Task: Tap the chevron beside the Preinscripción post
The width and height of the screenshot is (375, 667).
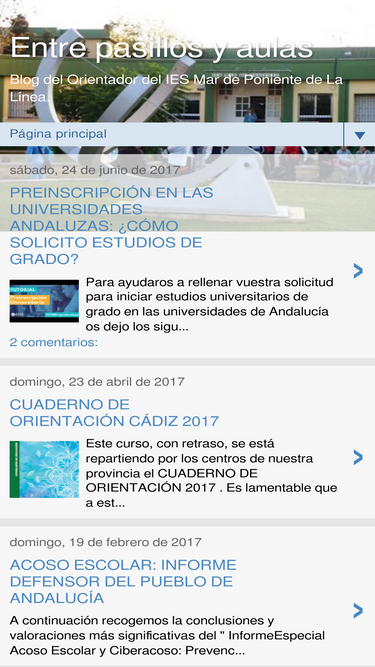Action: coord(358,271)
